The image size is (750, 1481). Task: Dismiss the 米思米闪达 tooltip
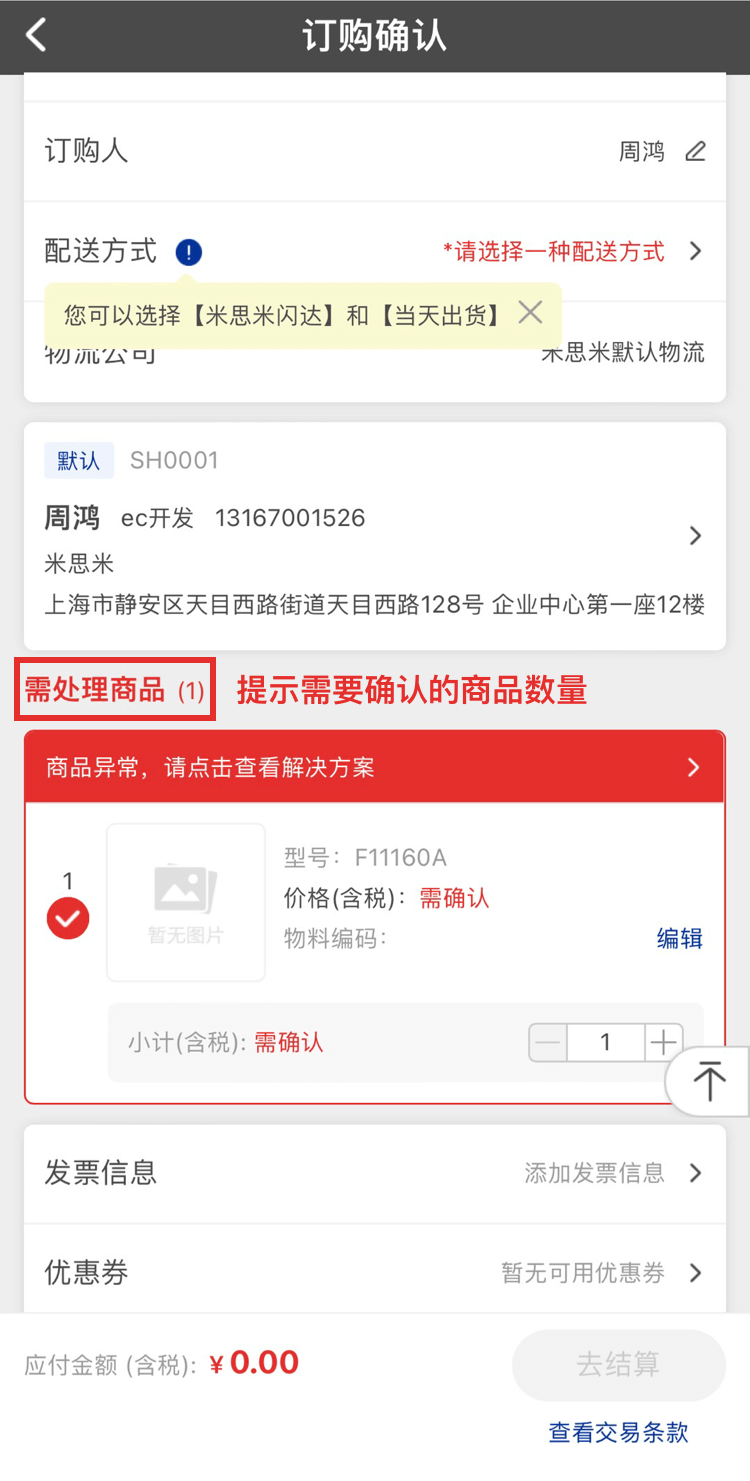(530, 313)
